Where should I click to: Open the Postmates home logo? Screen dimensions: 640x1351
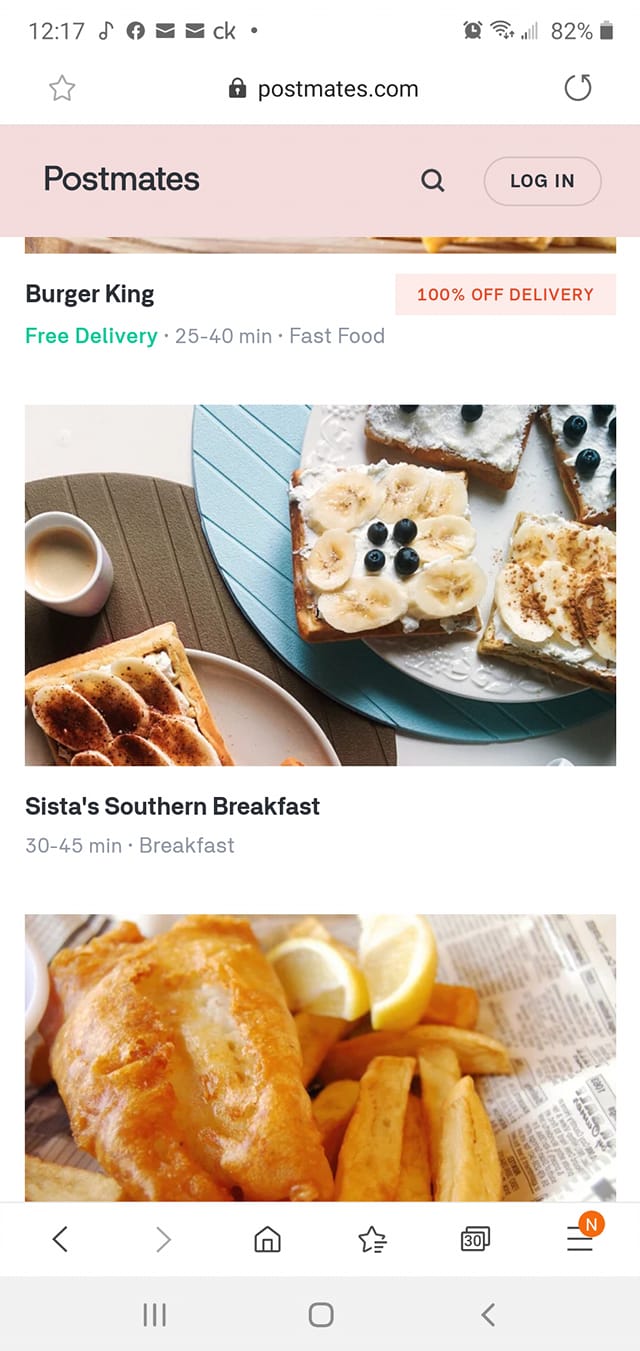[121, 179]
